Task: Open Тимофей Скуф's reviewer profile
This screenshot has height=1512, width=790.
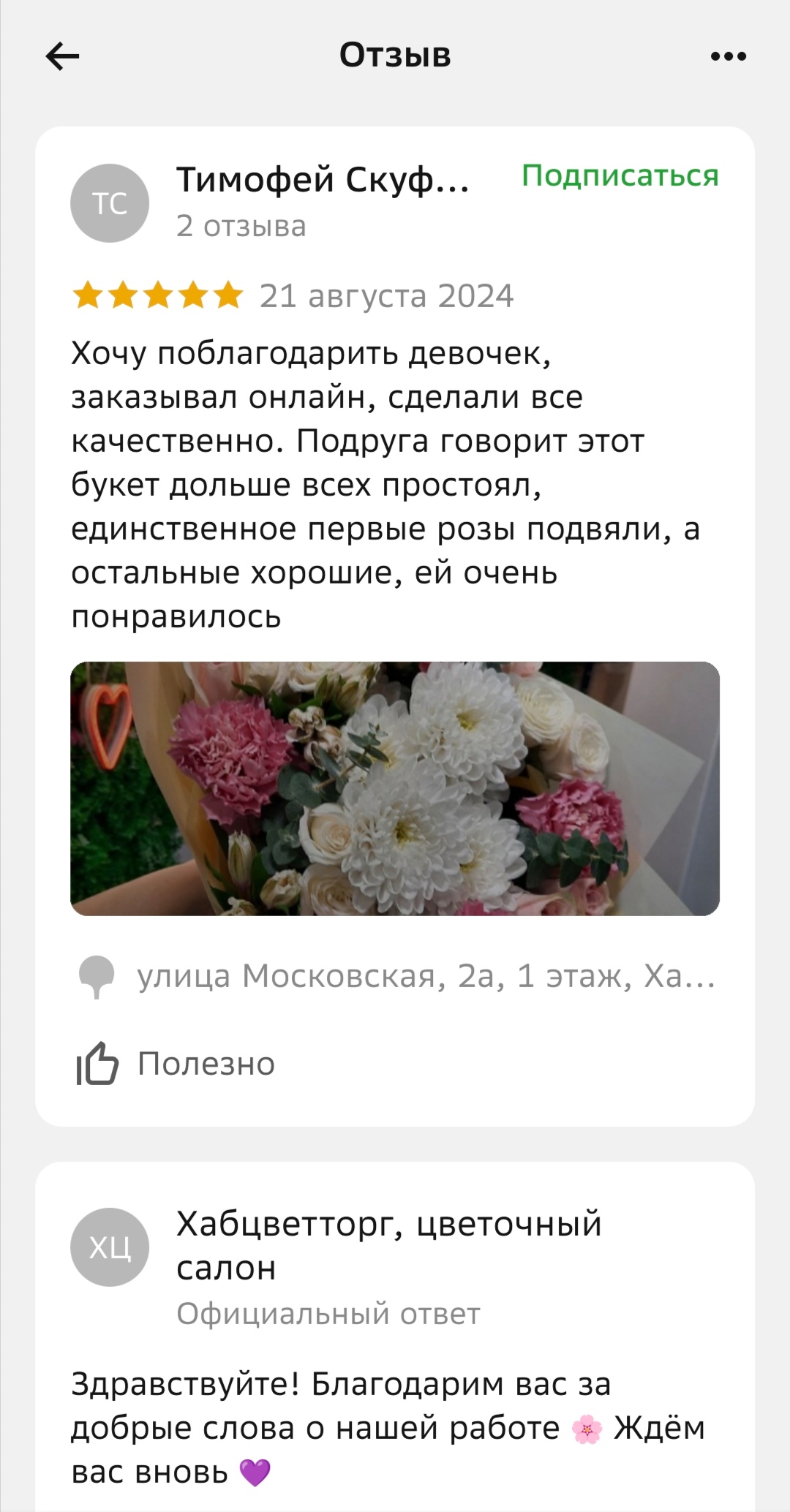Action: tap(322, 181)
